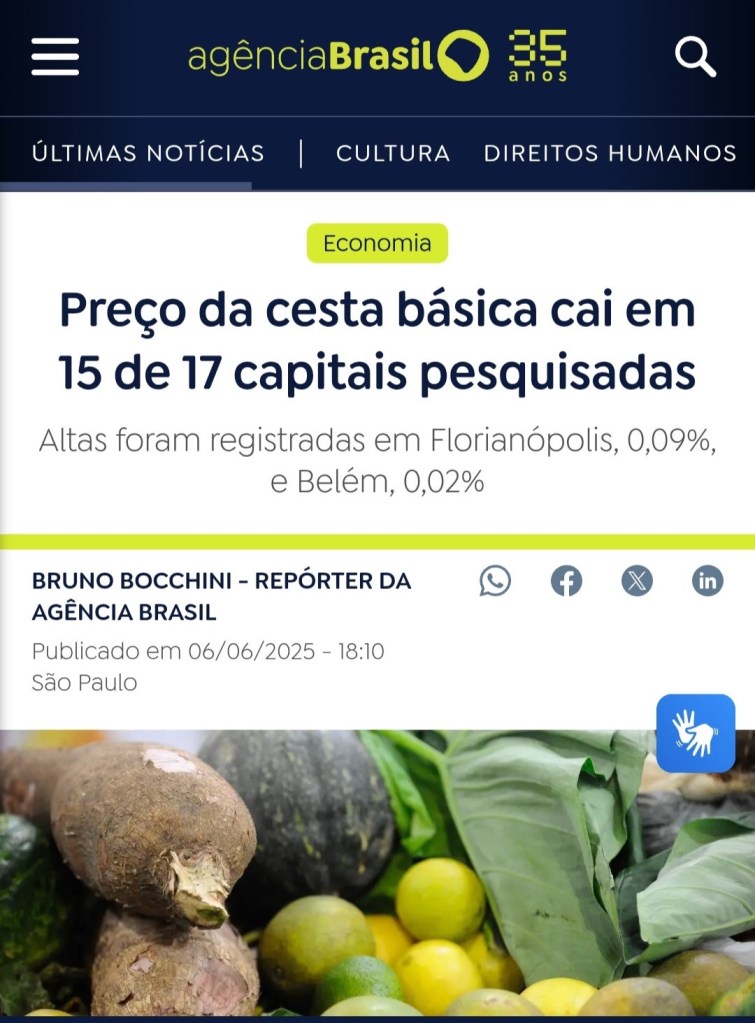Image resolution: width=755 pixels, height=1023 pixels.
Task: Share this article on Facebook
Action: coord(566,581)
